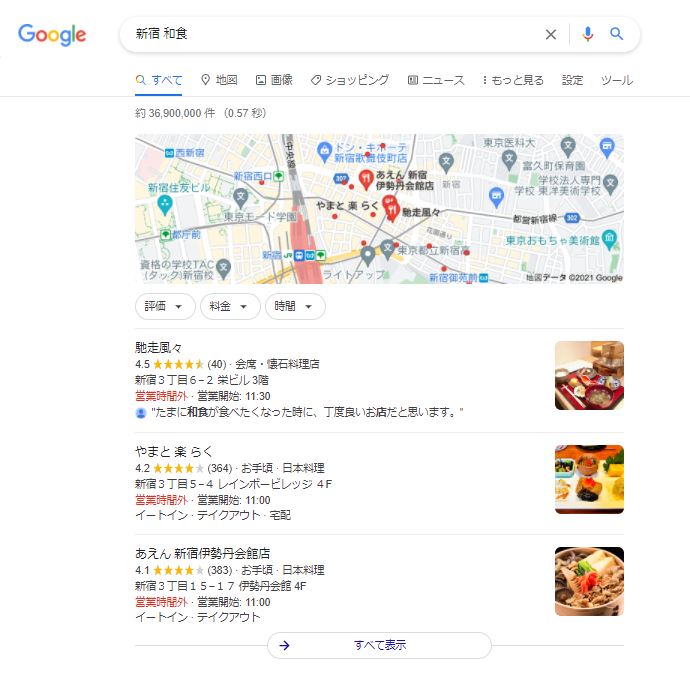Screen dimensions: 690x673
Task: Open the あえん 新宿伊勢丹会館店 listing
Action: pos(203,553)
